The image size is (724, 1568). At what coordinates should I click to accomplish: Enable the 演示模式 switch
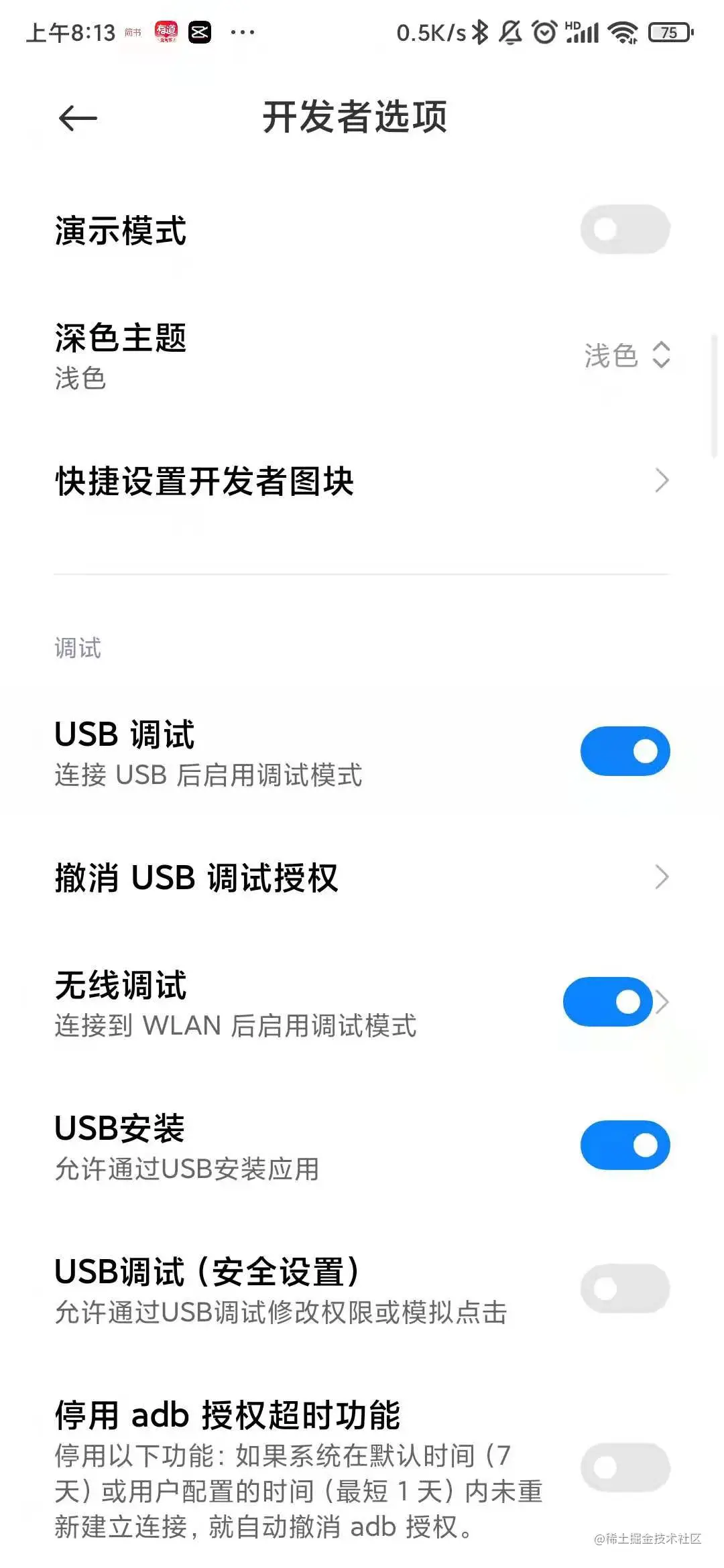625,230
